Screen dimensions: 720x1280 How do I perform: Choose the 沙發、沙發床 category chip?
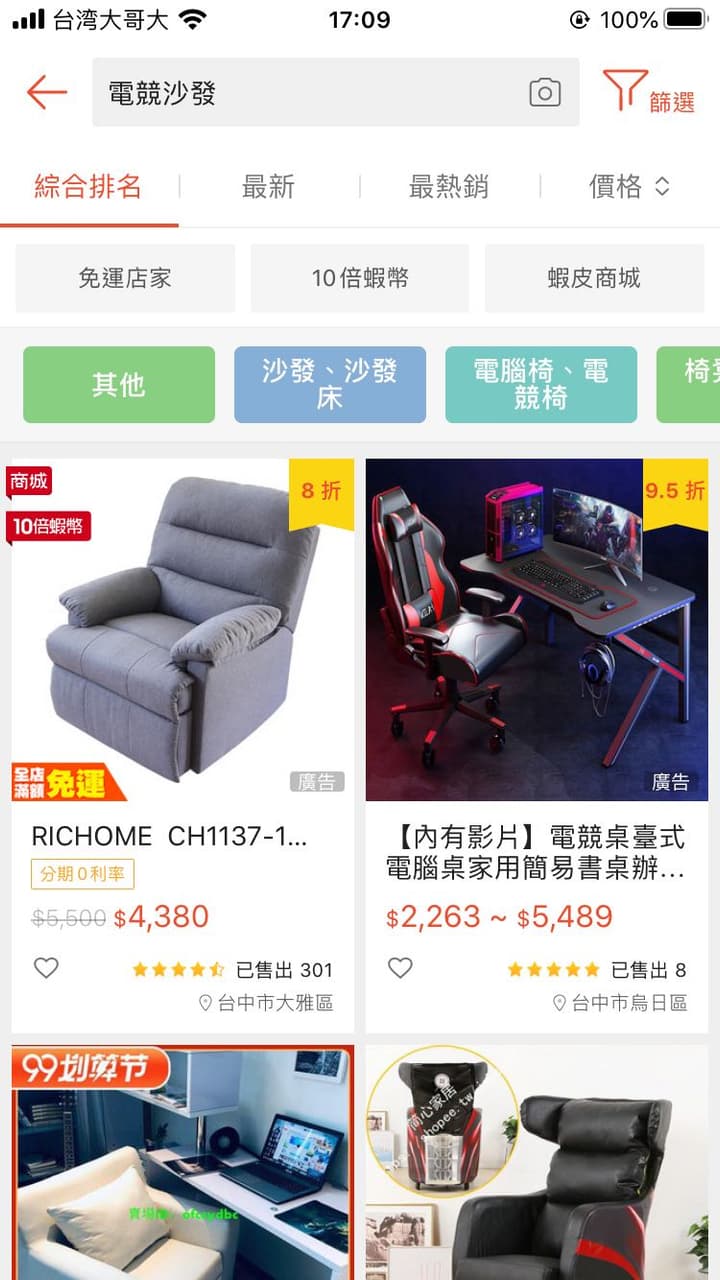[x=330, y=384]
